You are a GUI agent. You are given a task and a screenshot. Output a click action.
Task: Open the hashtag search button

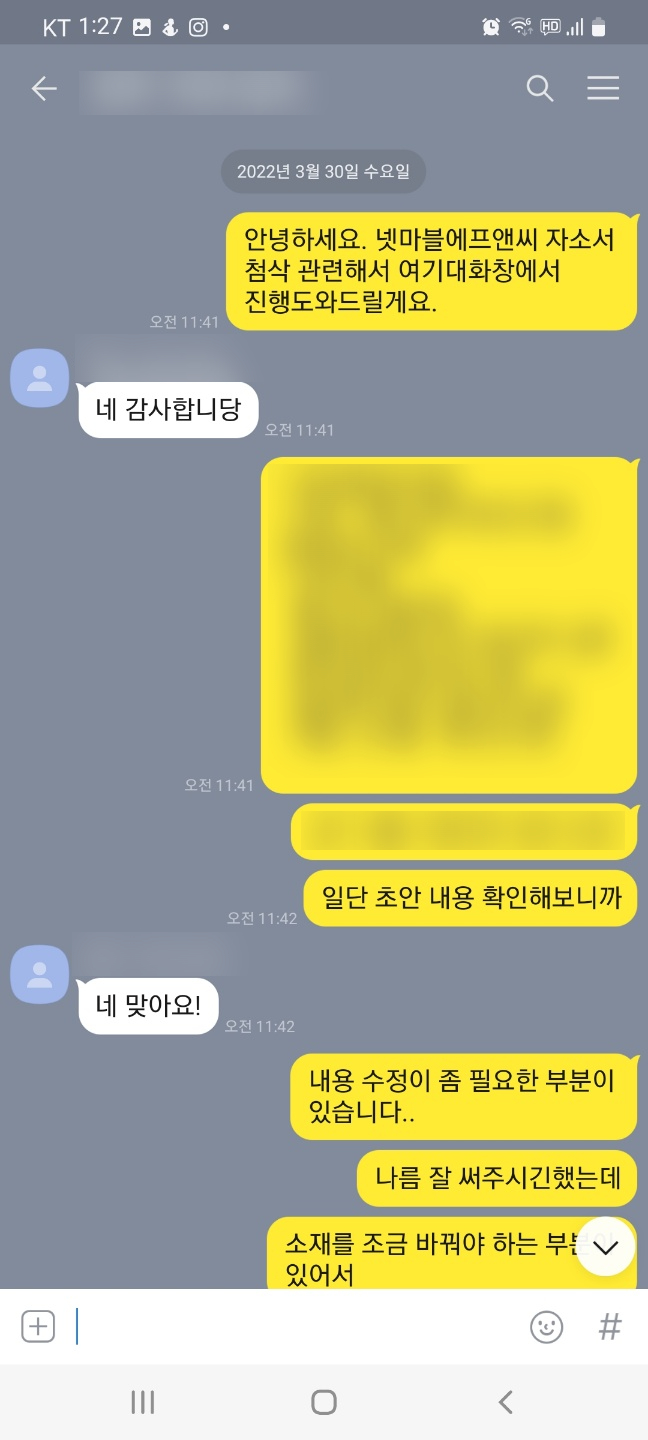tap(610, 1327)
